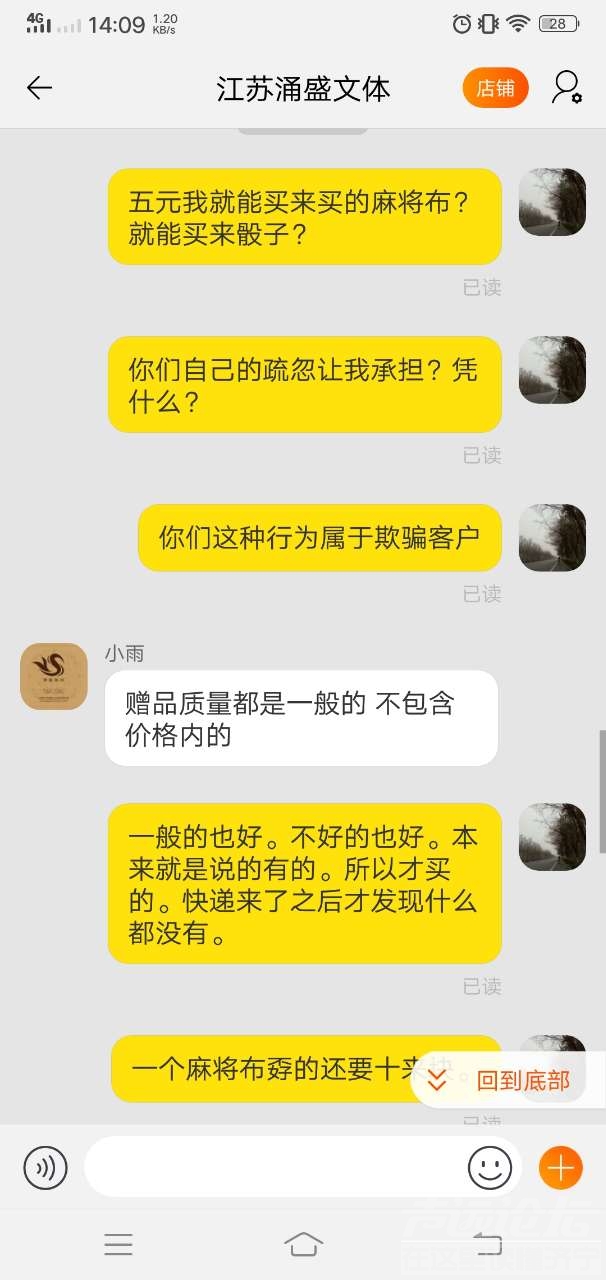
Task: Tap the system home button
Action: (x=303, y=1244)
